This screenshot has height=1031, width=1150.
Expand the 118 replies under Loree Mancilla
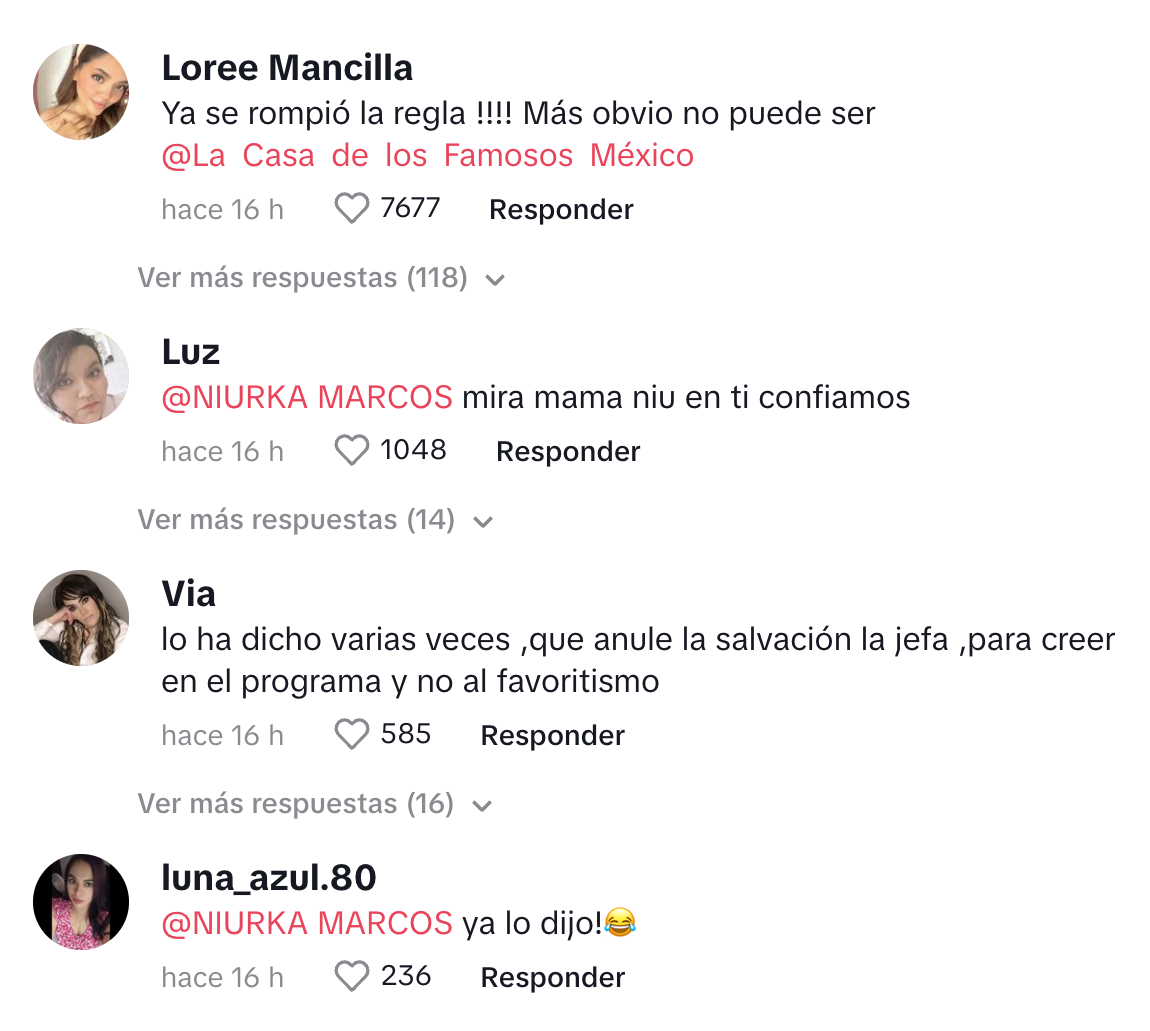coord(320,278)
